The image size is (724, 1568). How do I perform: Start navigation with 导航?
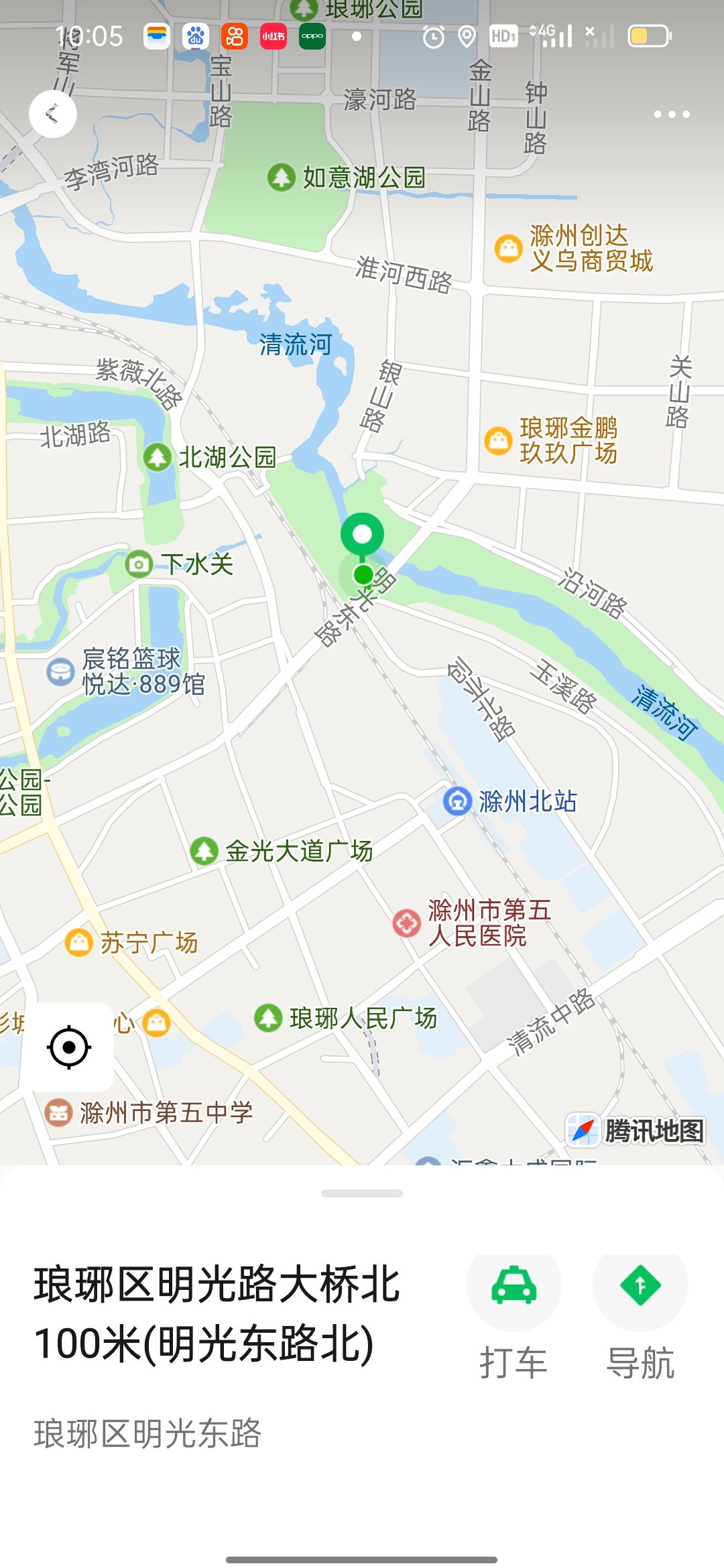coord(640,1315)
